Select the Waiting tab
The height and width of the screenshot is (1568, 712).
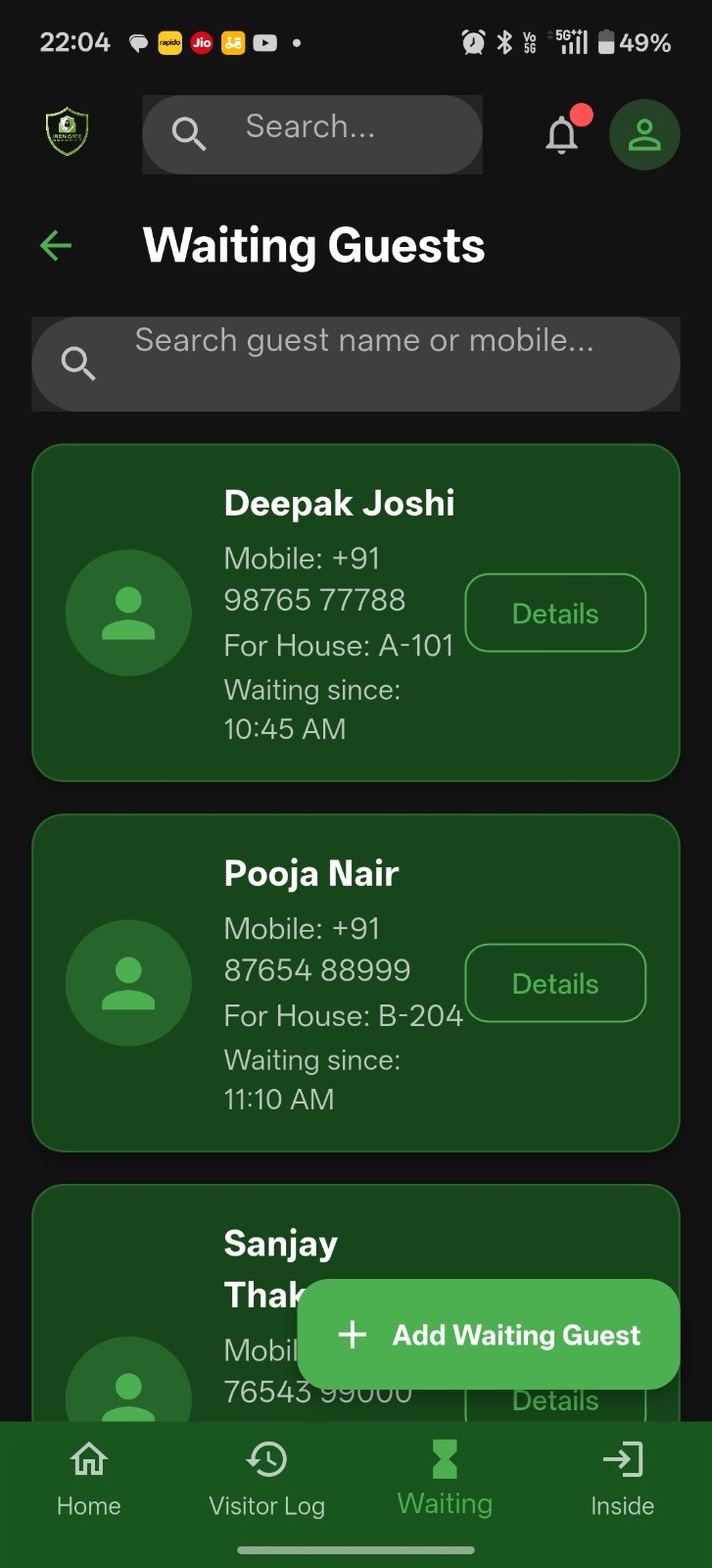click(445, 1479)
